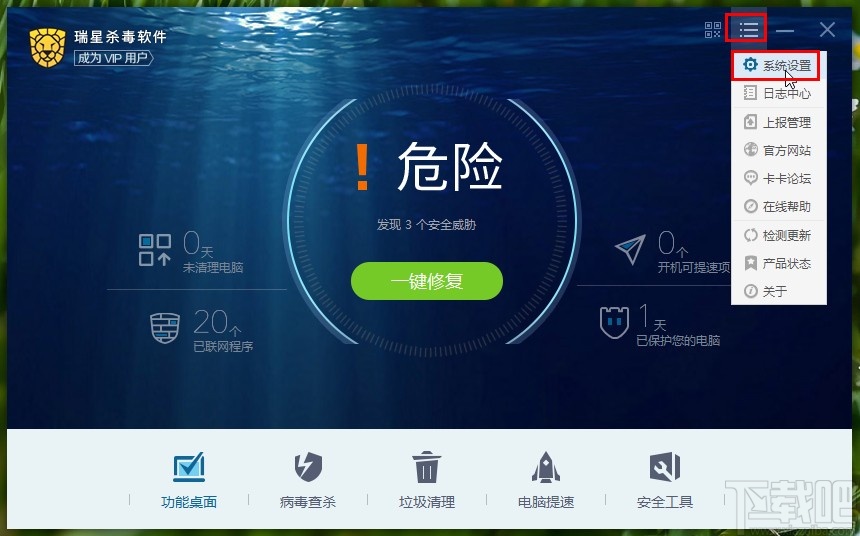
Task: Open the QR code icon
Action: [x=713, y=30]
